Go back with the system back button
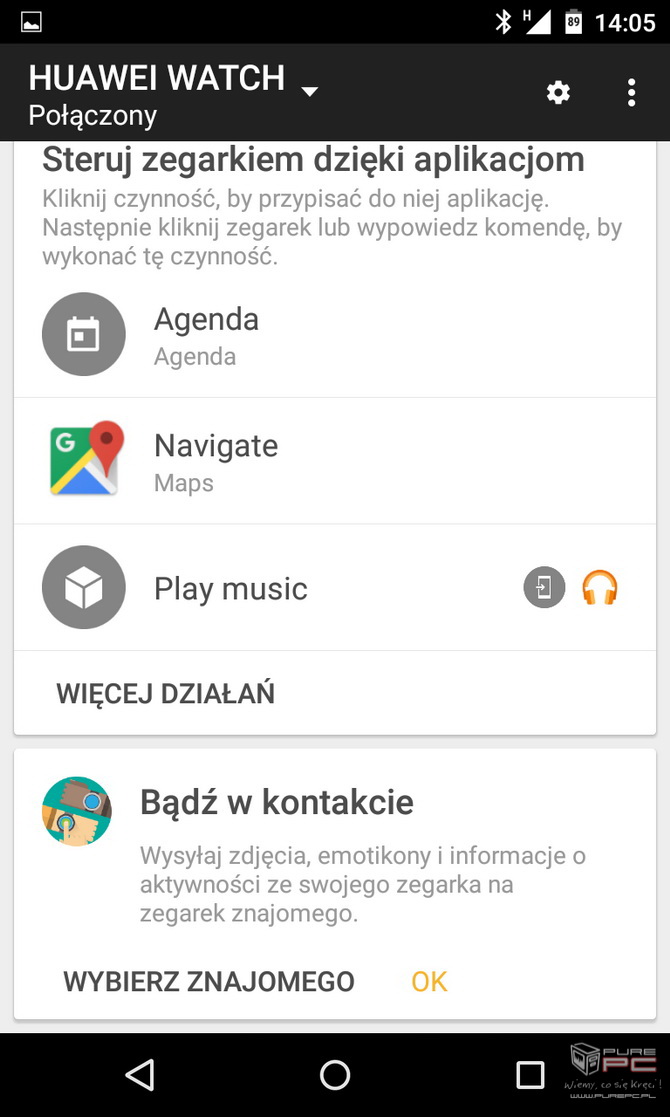Screen dimensions: 670x1117 click(x=140, y=1075)
